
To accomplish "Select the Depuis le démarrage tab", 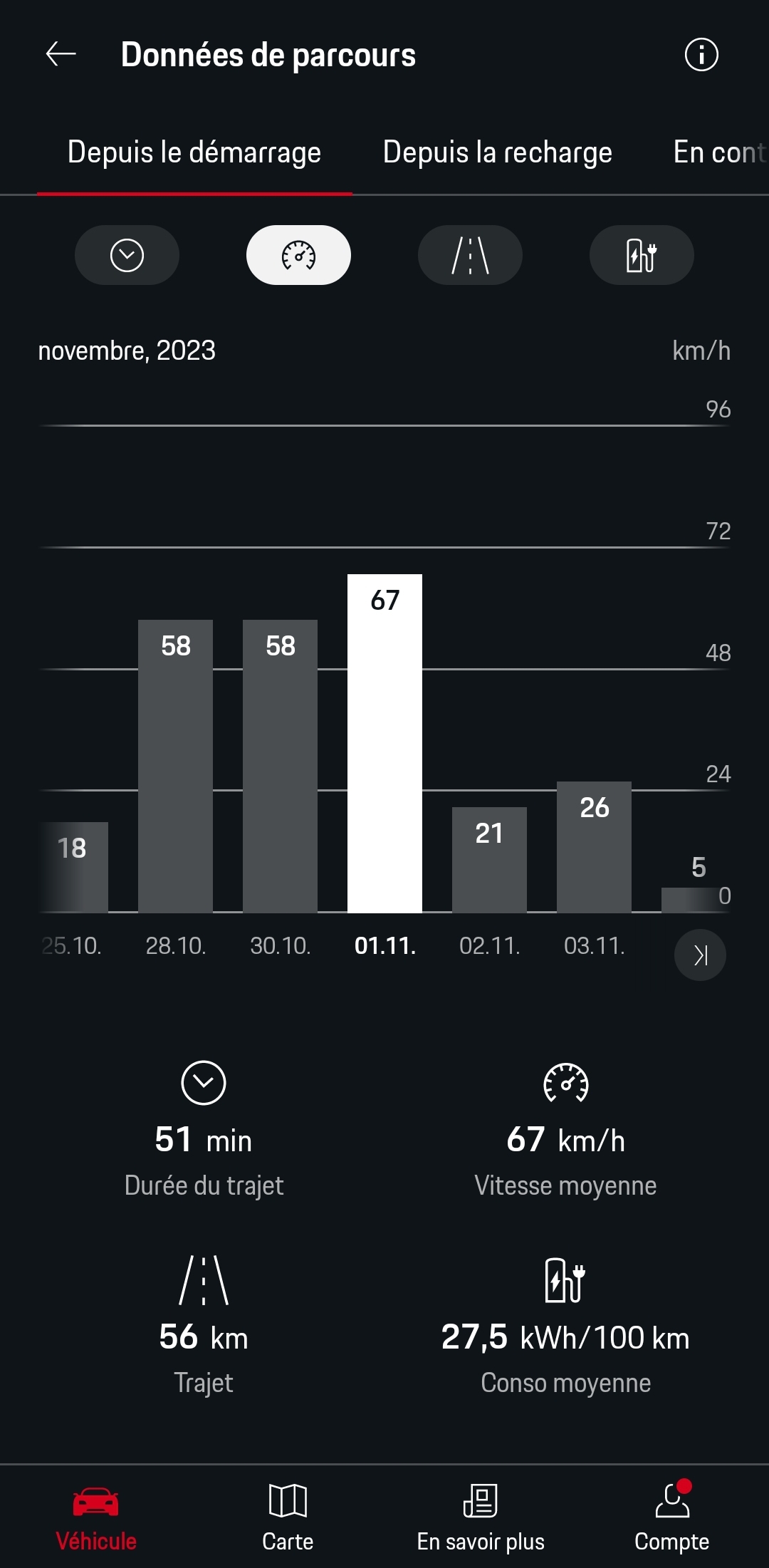I will click(194, 152).
